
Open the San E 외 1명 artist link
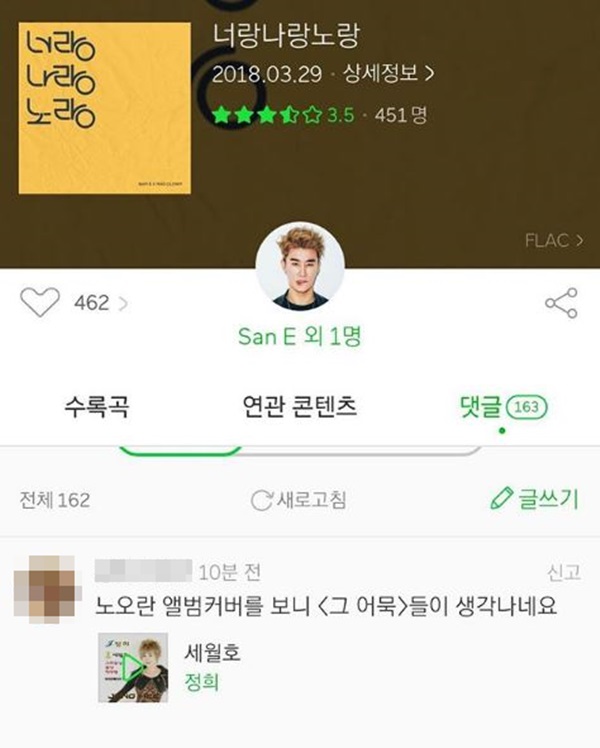tap(300, 336)
